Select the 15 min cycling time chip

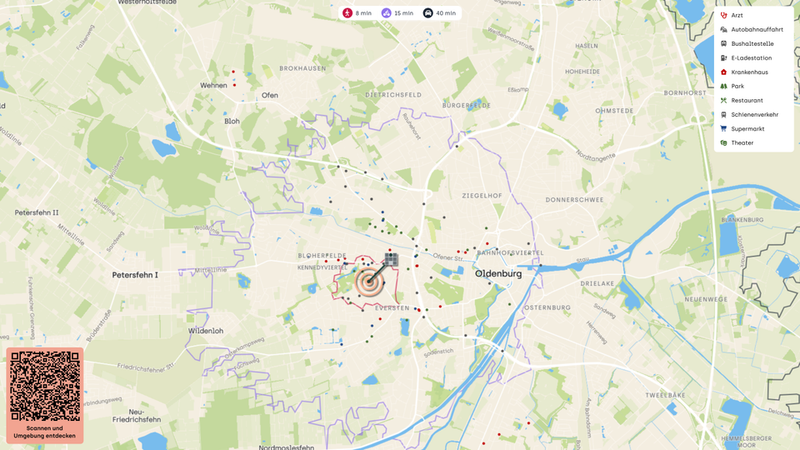coord(398,13)
